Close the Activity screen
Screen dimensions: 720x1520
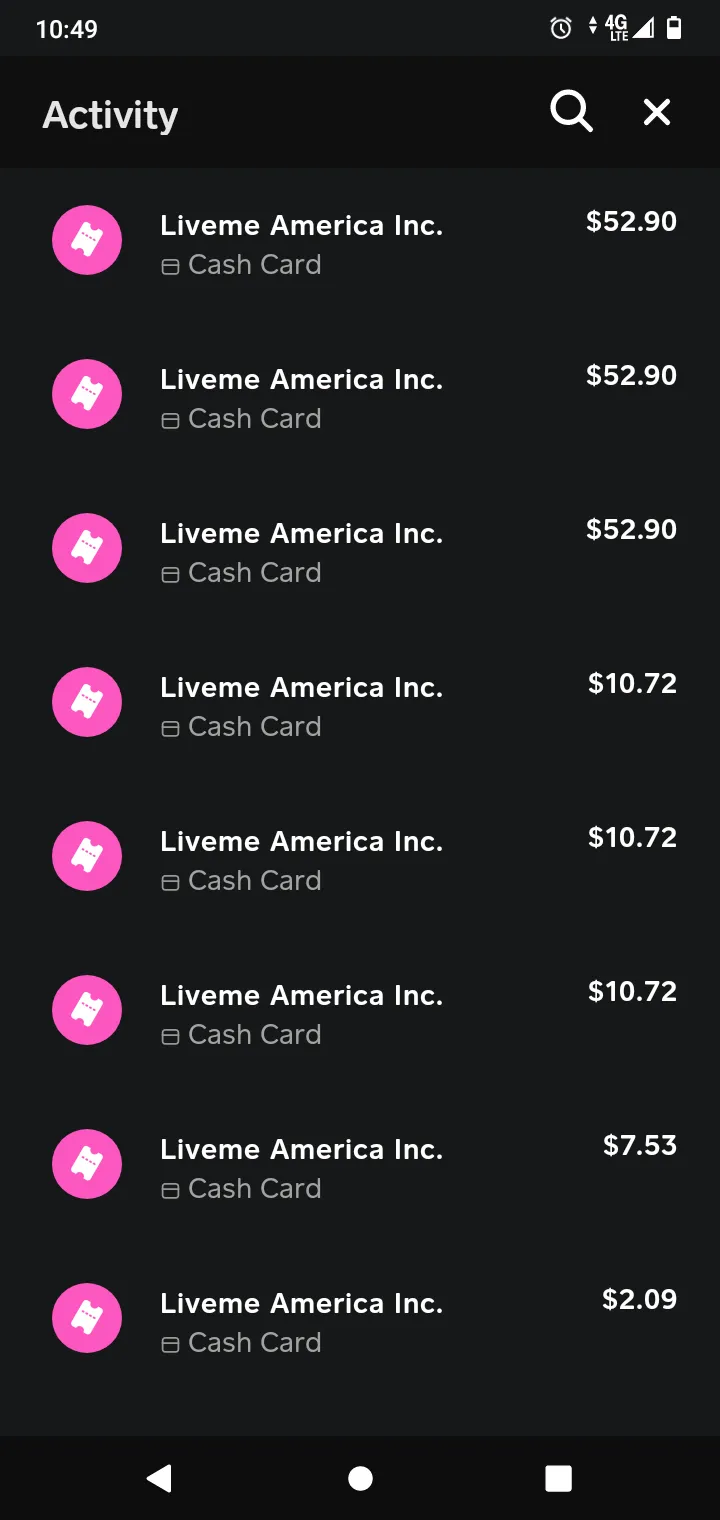[657, 112]
